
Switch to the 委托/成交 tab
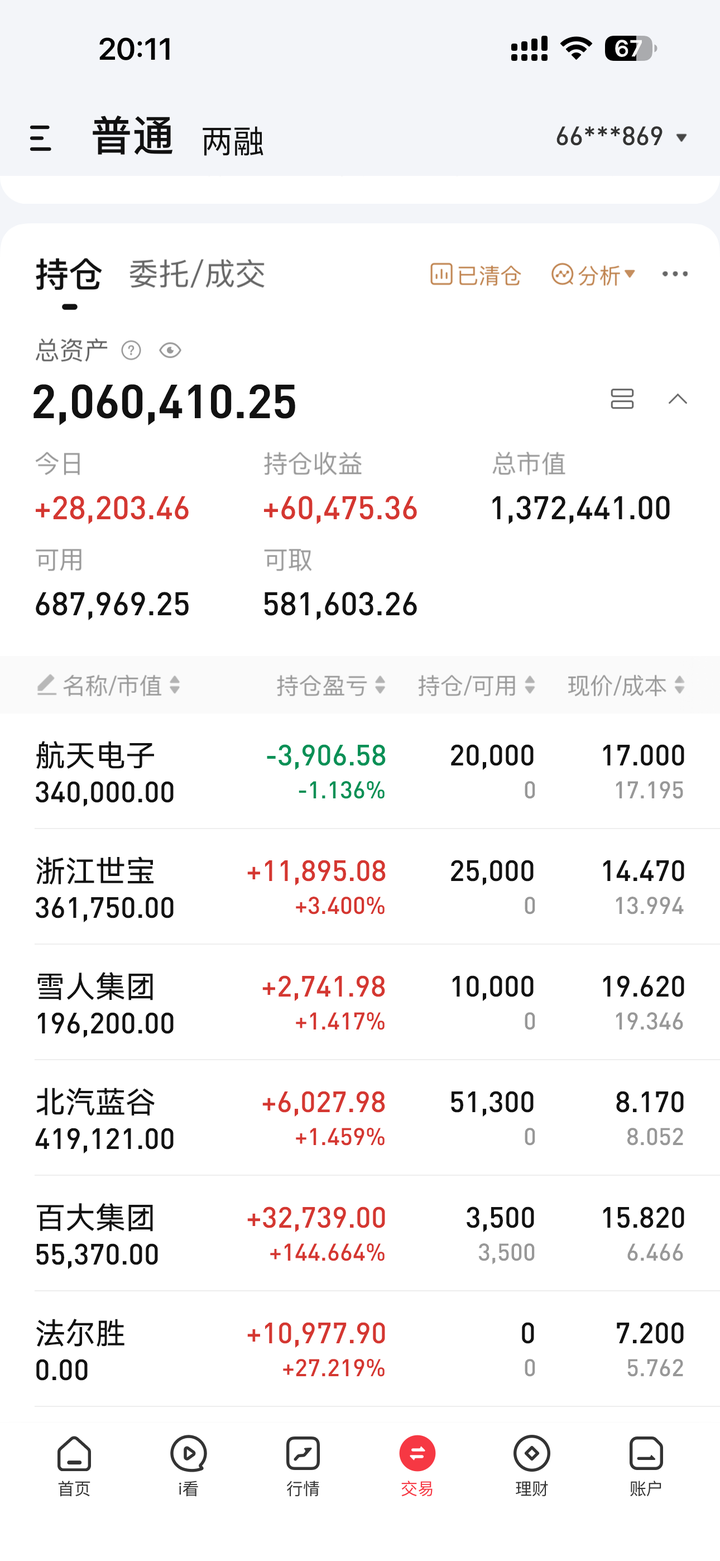point(197,274)
